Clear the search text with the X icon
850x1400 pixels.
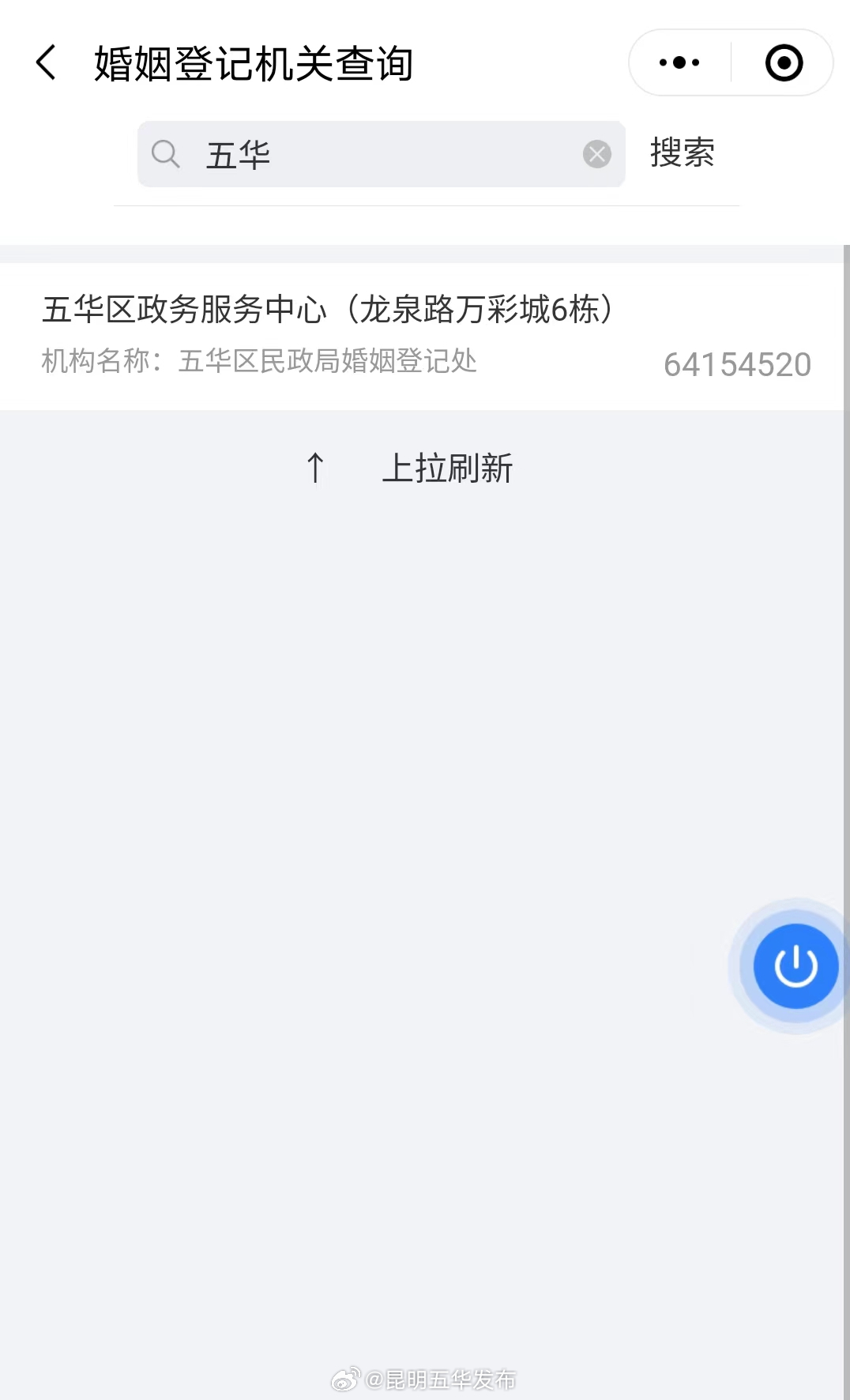pyautogui.click(x=598, y=155)
